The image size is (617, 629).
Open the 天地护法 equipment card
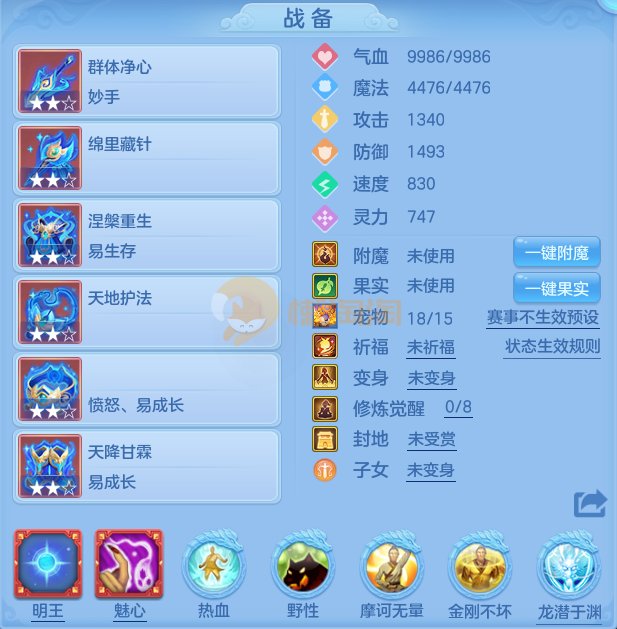pos(147,312)
